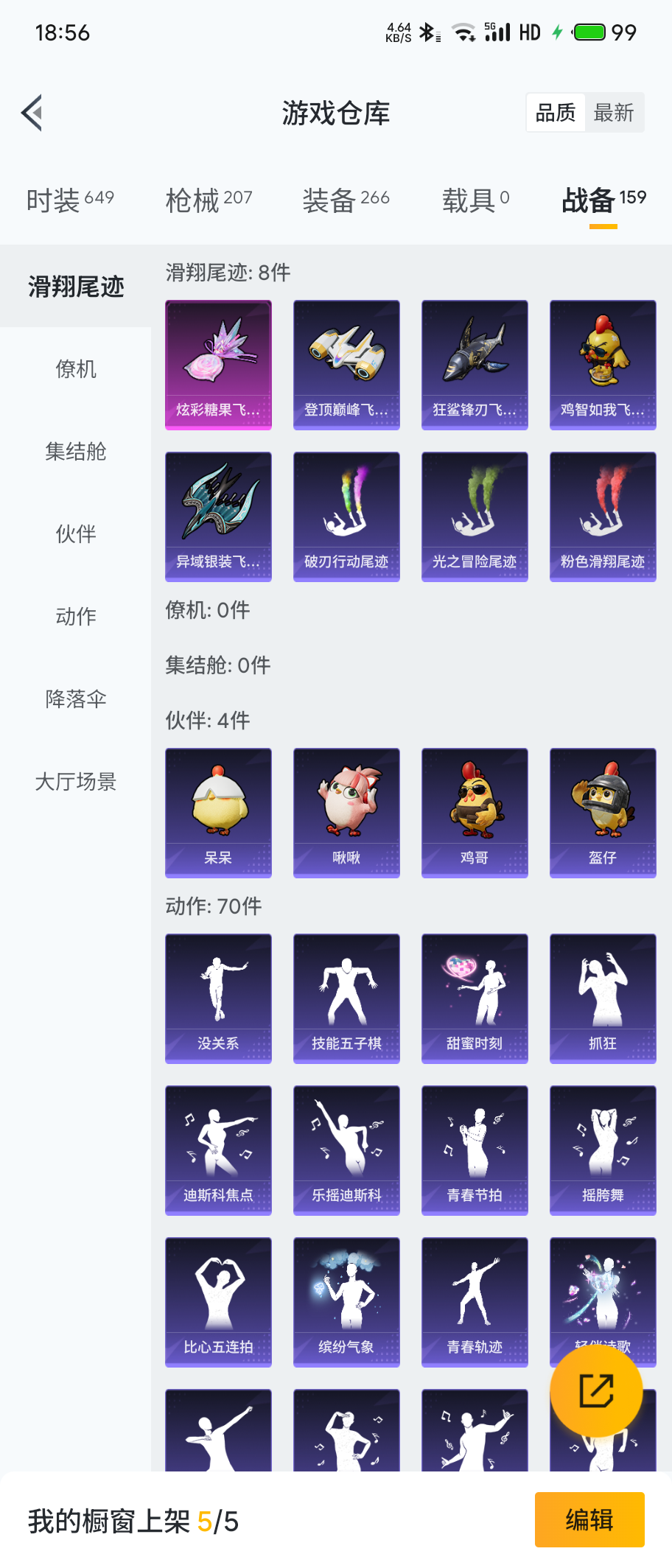View the 甜蜜时刻 emote

tap(475, 998)
